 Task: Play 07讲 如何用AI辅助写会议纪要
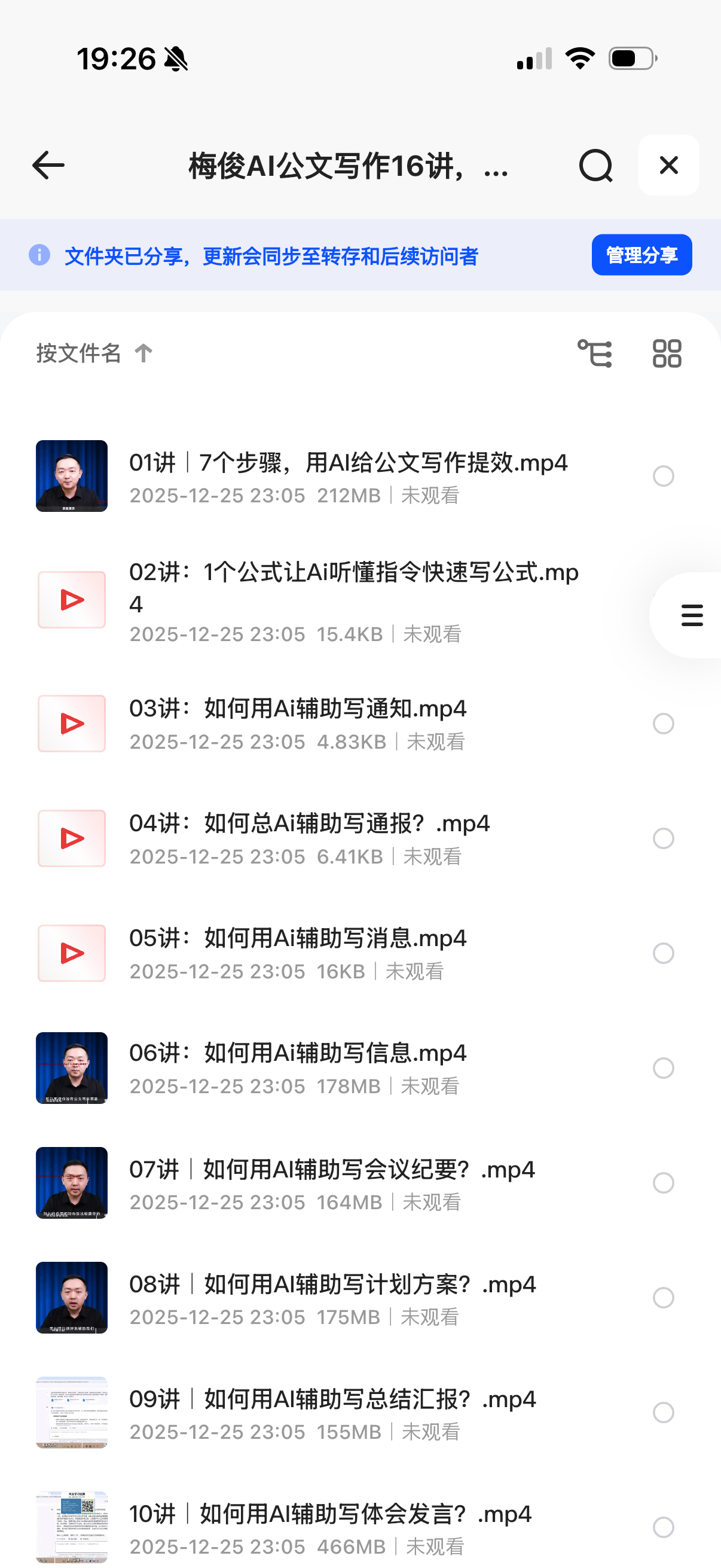(332, 1170)
